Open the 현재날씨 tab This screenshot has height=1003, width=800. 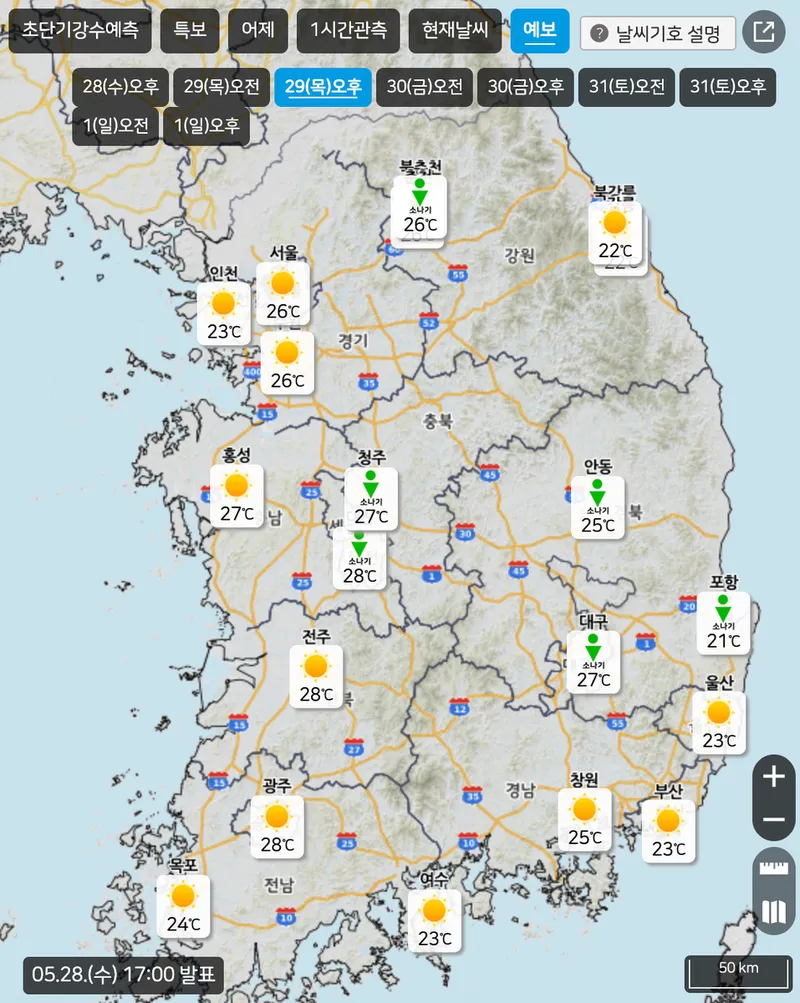click(454, 31)
